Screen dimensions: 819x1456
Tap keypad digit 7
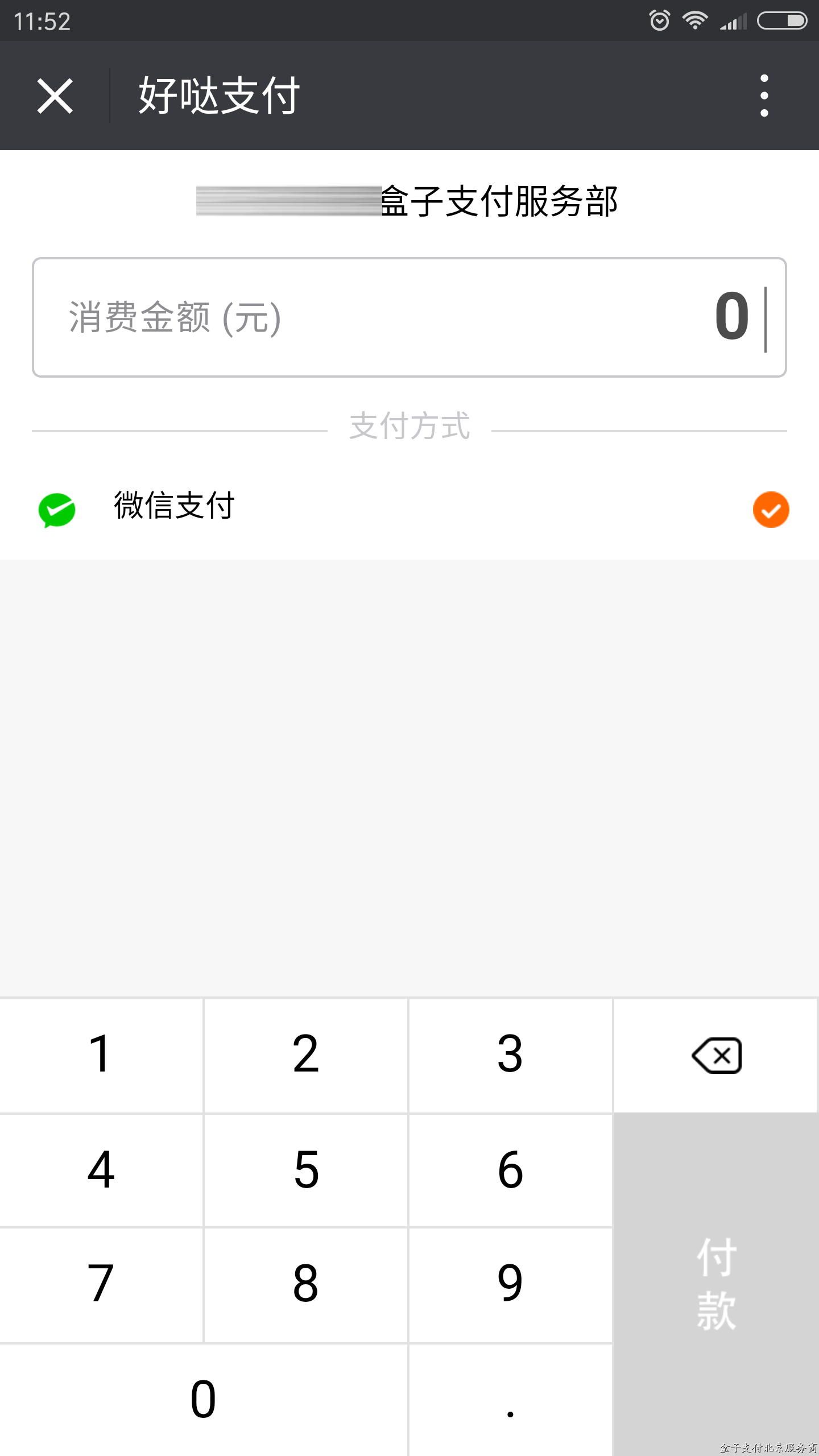[101, 1285]
